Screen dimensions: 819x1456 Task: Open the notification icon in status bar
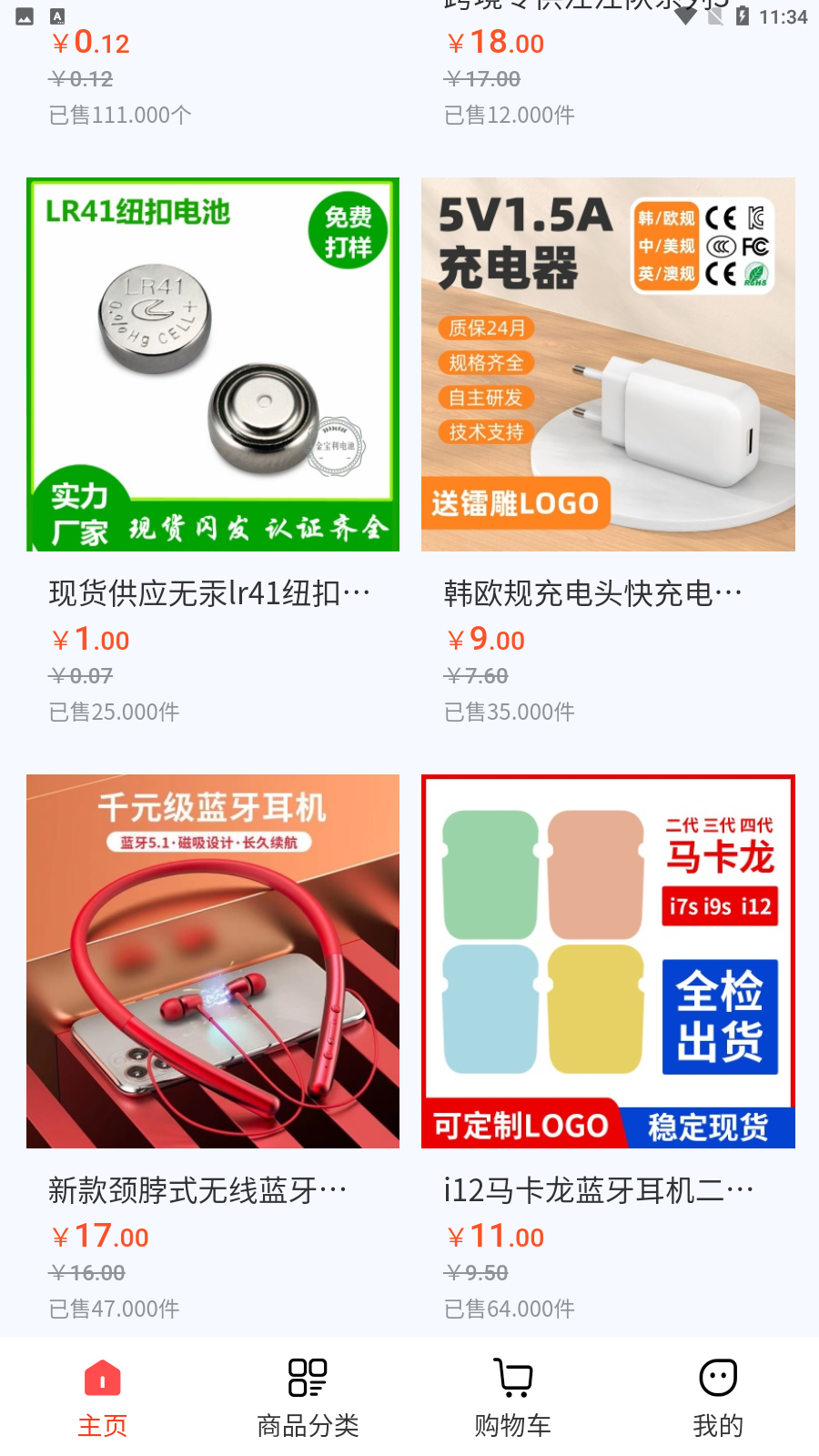click(25, 15)
